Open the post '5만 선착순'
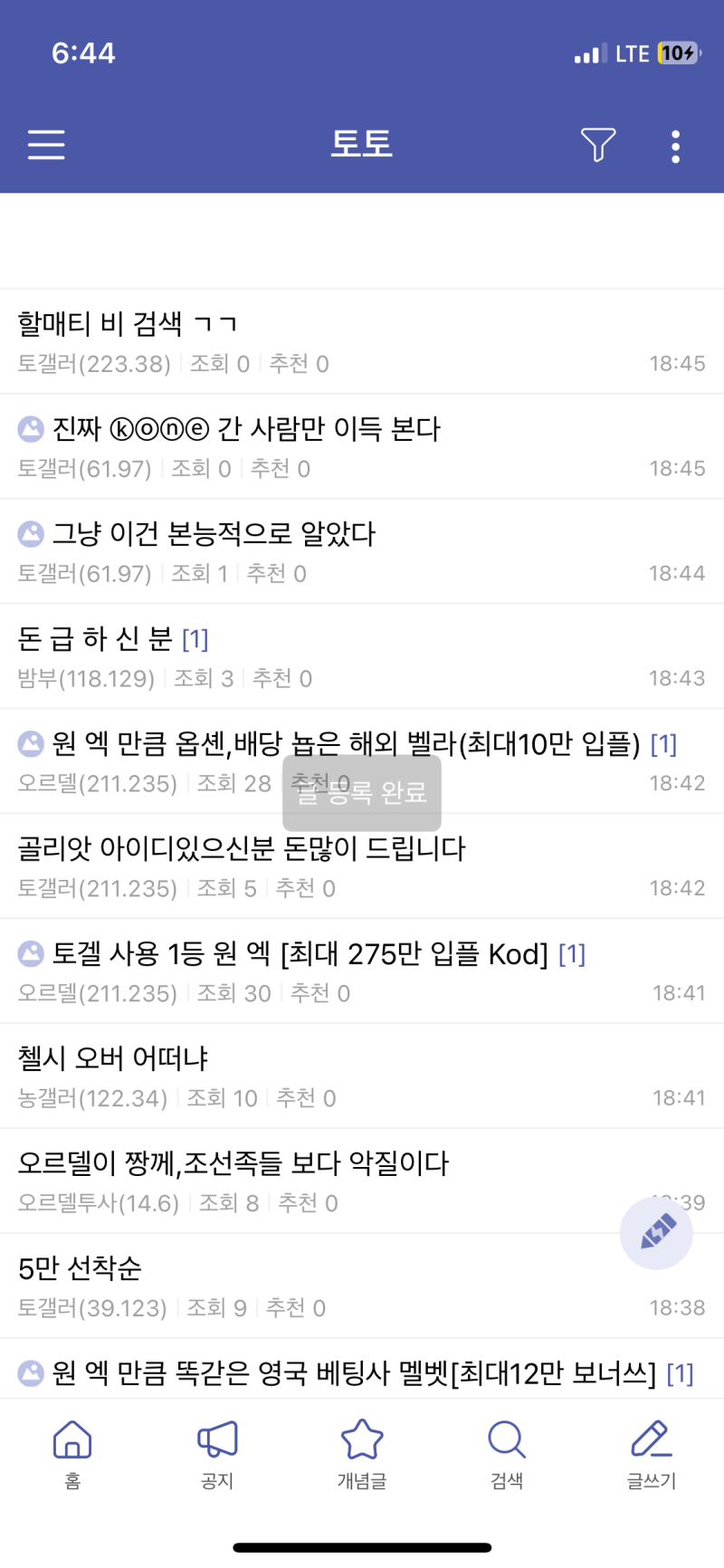Image resolution: width=724 pixels, height=1568 pixels. [81, 1268]
